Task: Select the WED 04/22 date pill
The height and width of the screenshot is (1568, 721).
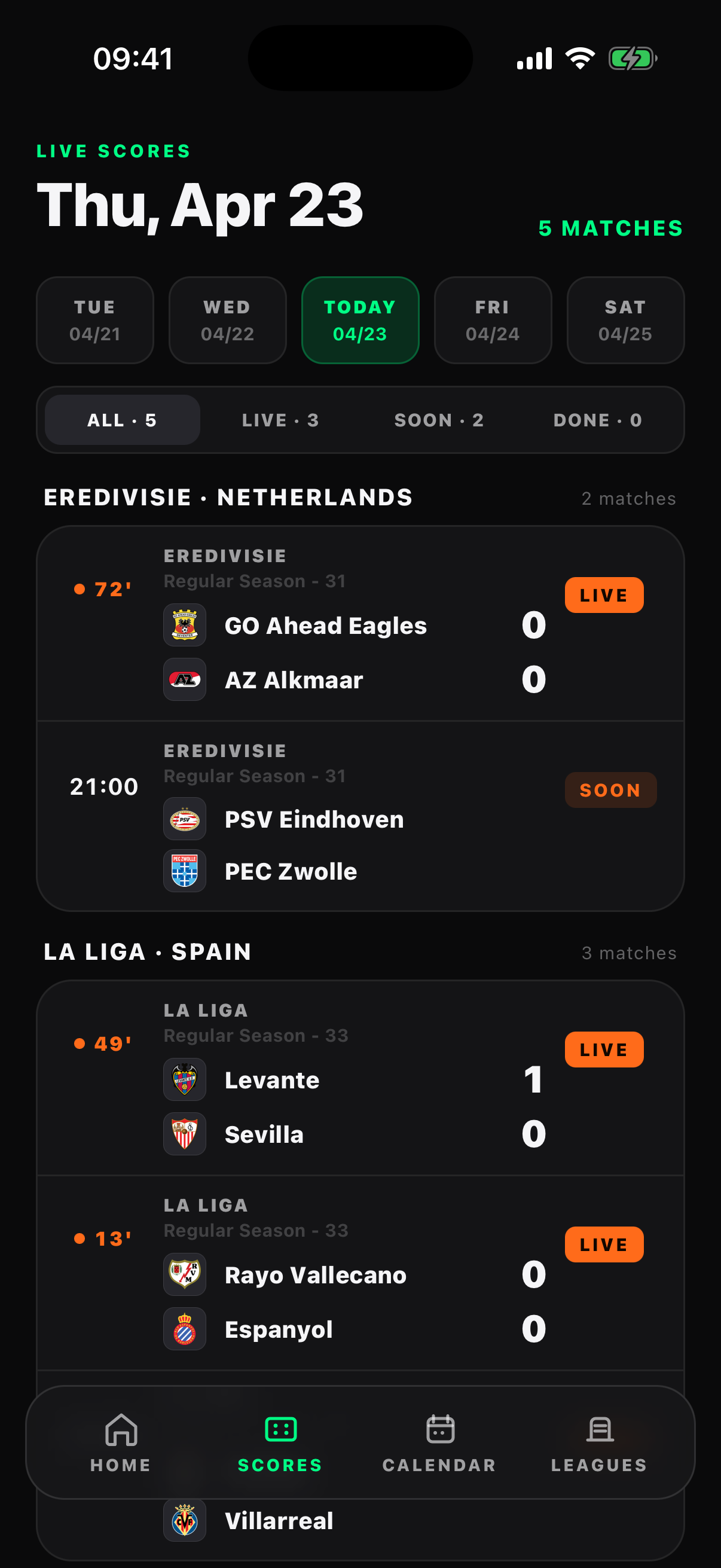Action: 227,320
